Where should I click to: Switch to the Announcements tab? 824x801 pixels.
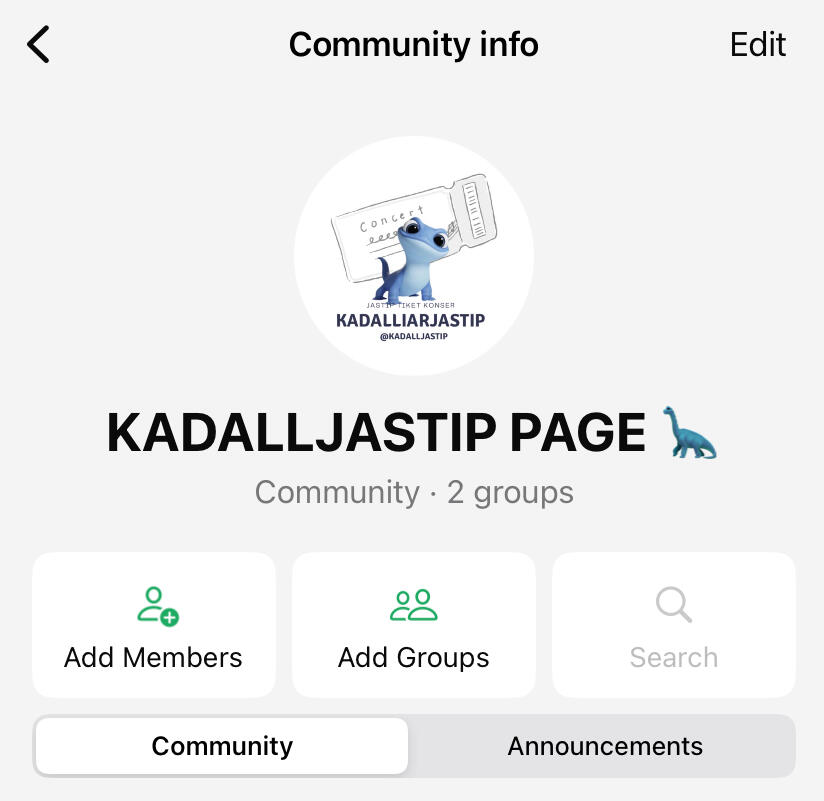coord(604,746)
